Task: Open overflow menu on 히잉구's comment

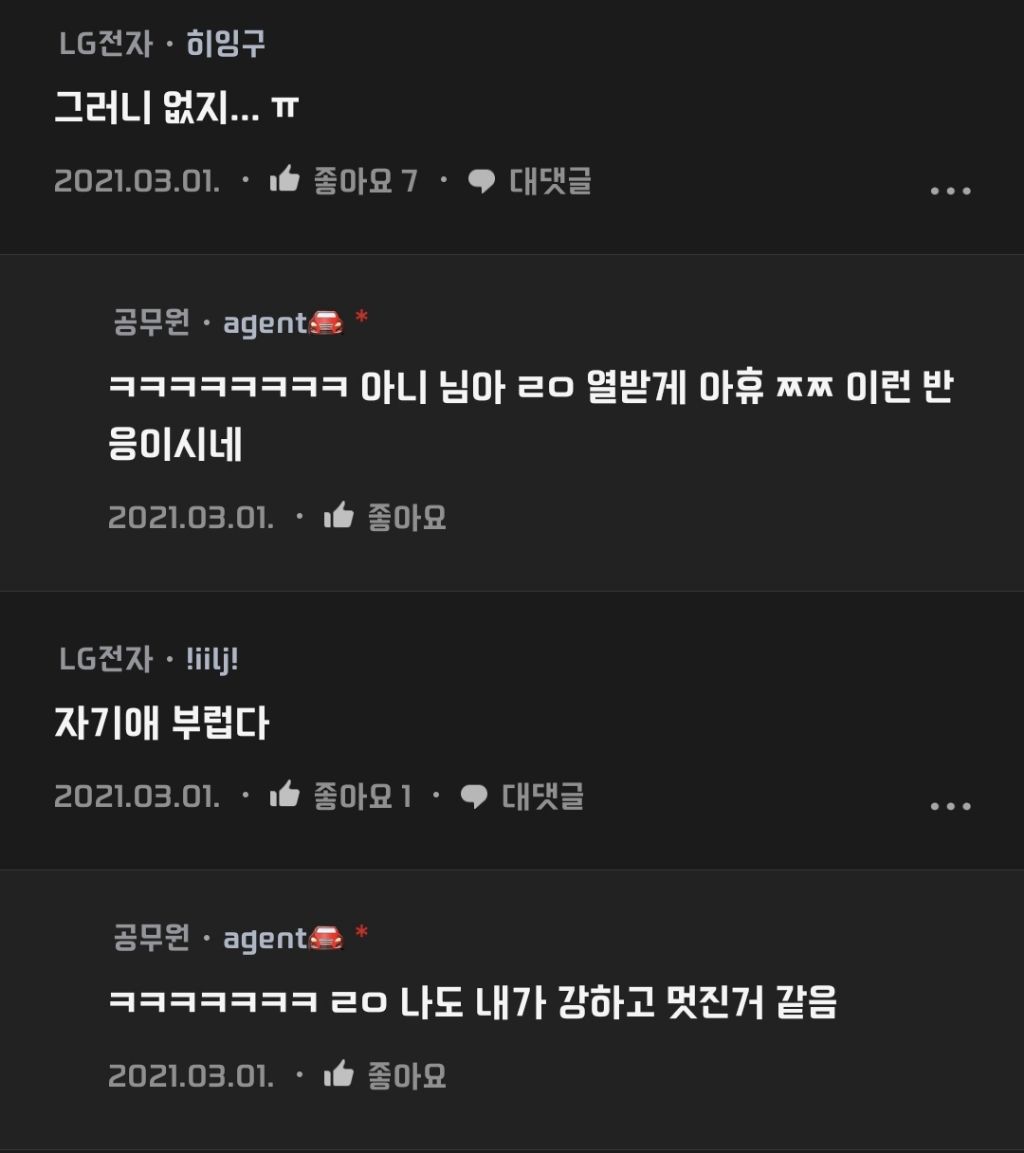Action: (x=950, y=191)
